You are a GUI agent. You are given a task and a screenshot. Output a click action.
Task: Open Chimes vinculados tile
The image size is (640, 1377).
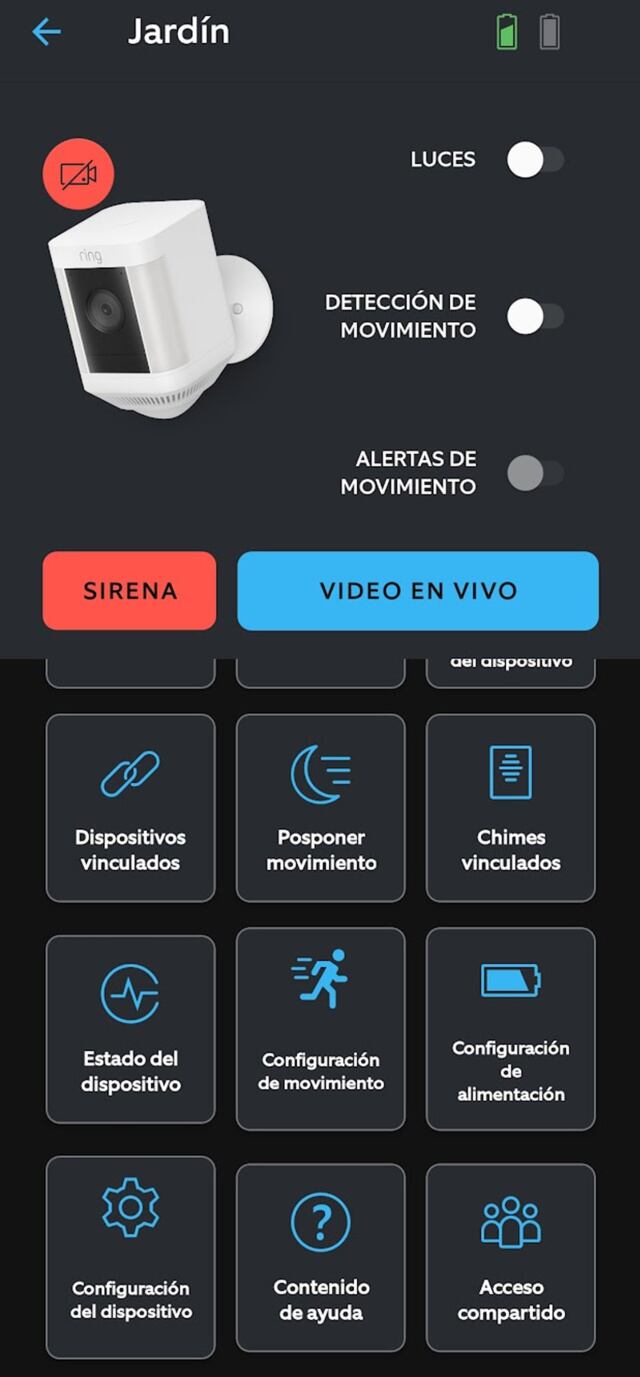point(510,808)
